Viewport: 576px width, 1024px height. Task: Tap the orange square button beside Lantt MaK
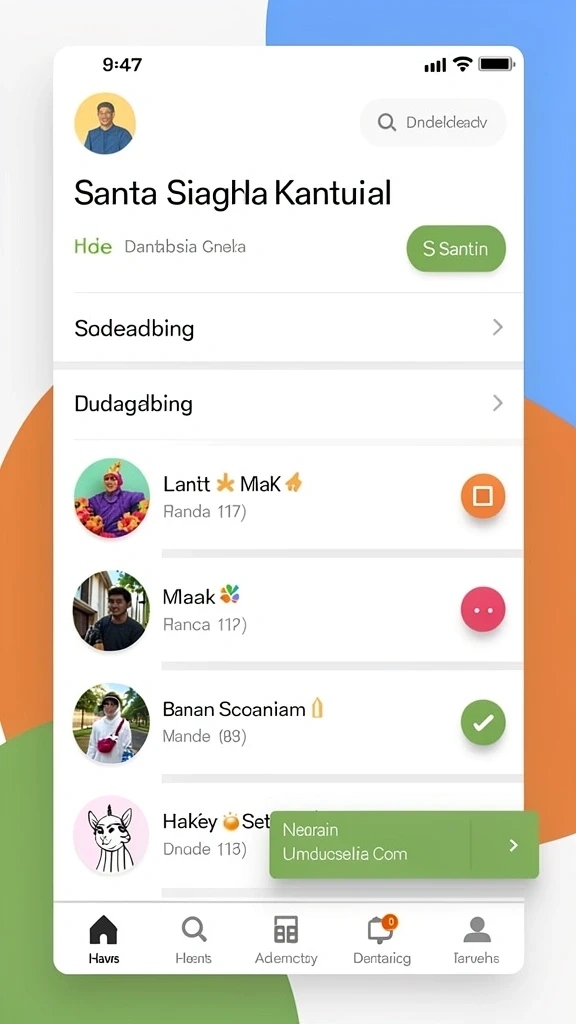(x=483, y=496)
